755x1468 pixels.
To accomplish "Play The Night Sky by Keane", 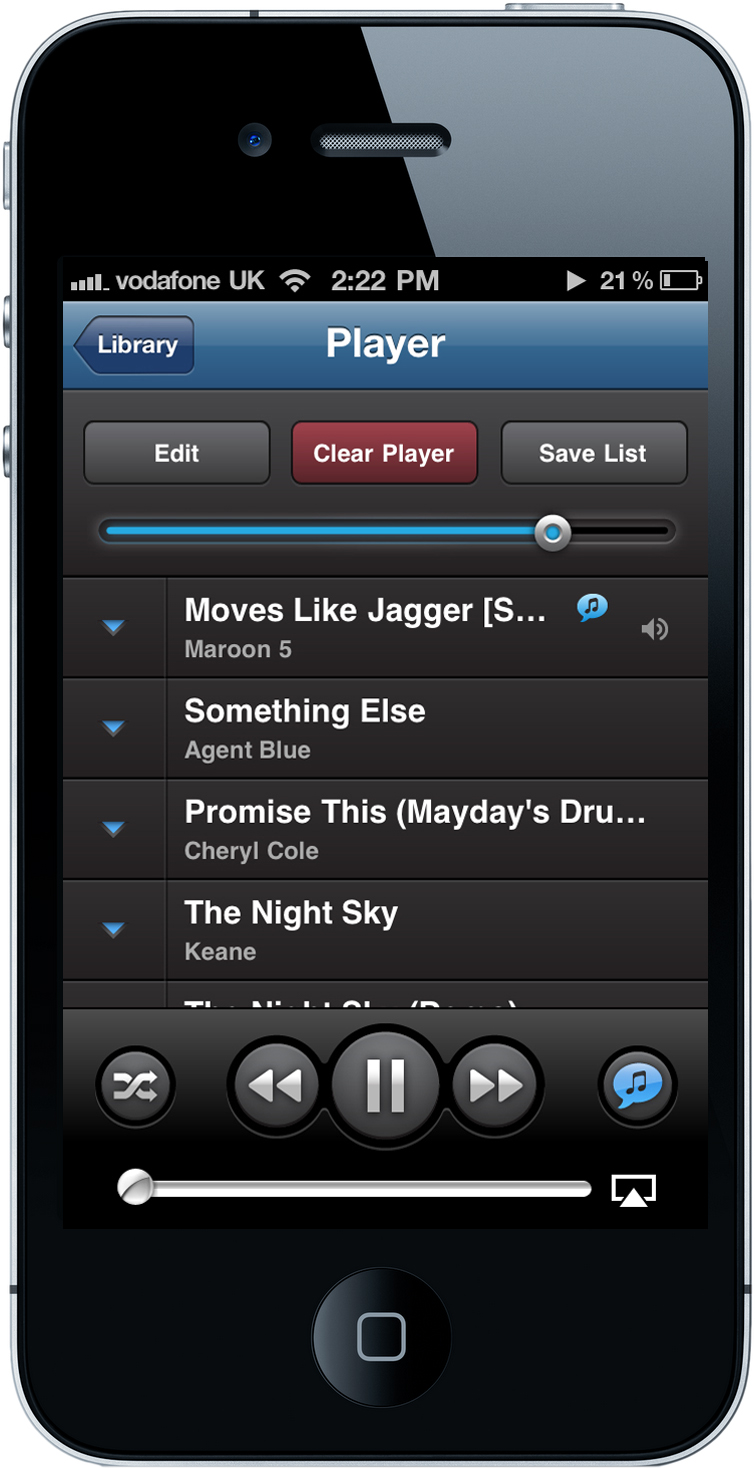I will pyautogui.click(x=437, y=930).
